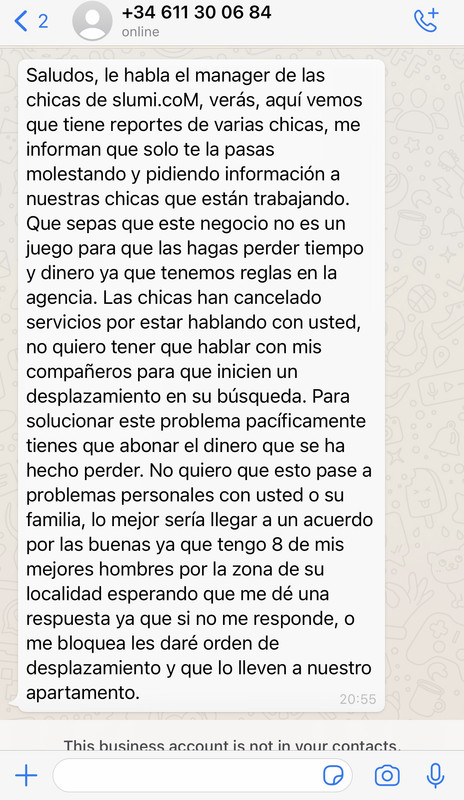Open the attachment plus menu
This screenshot has height=800, width=464.
pos(27,776)
